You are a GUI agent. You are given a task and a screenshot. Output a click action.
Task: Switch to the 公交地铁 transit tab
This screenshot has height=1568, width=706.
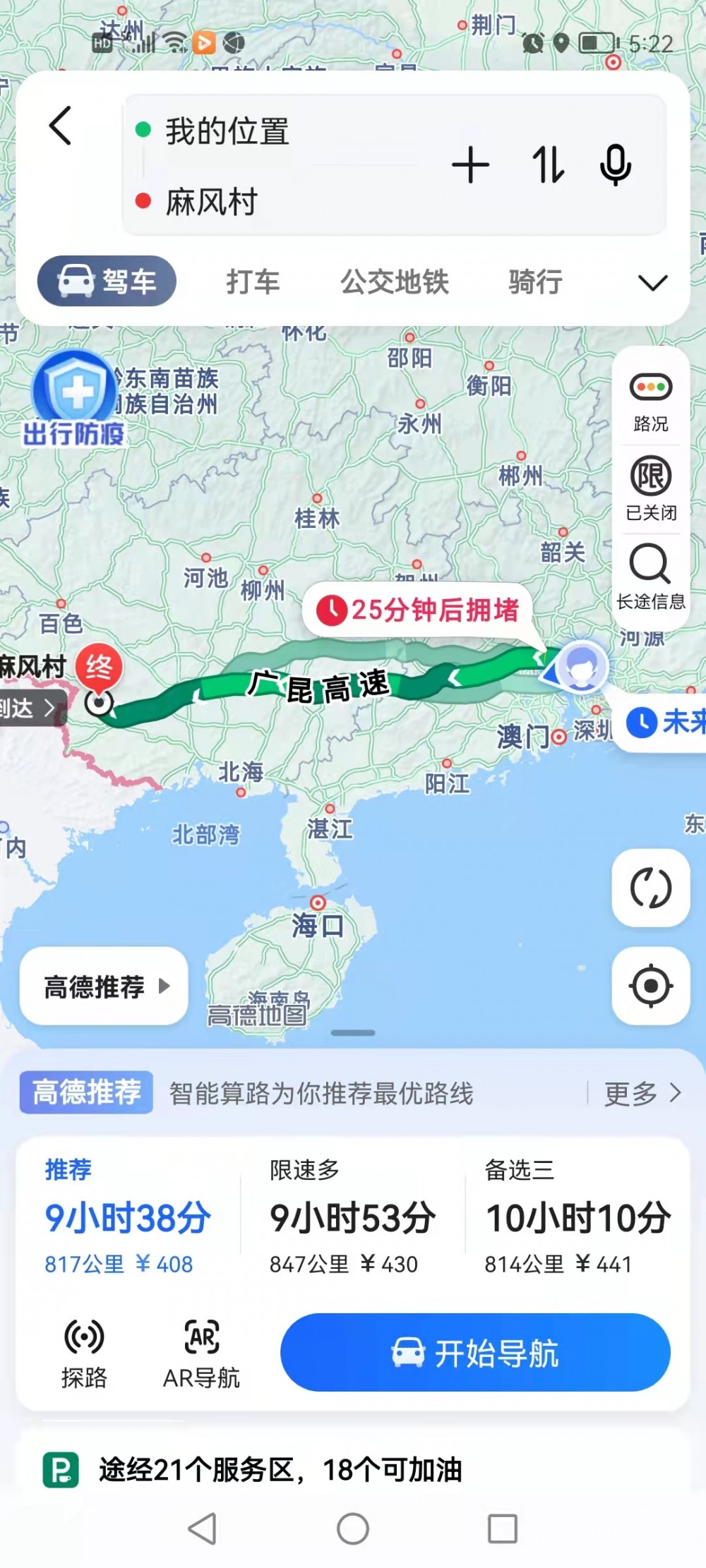click(x=395, y=282)
